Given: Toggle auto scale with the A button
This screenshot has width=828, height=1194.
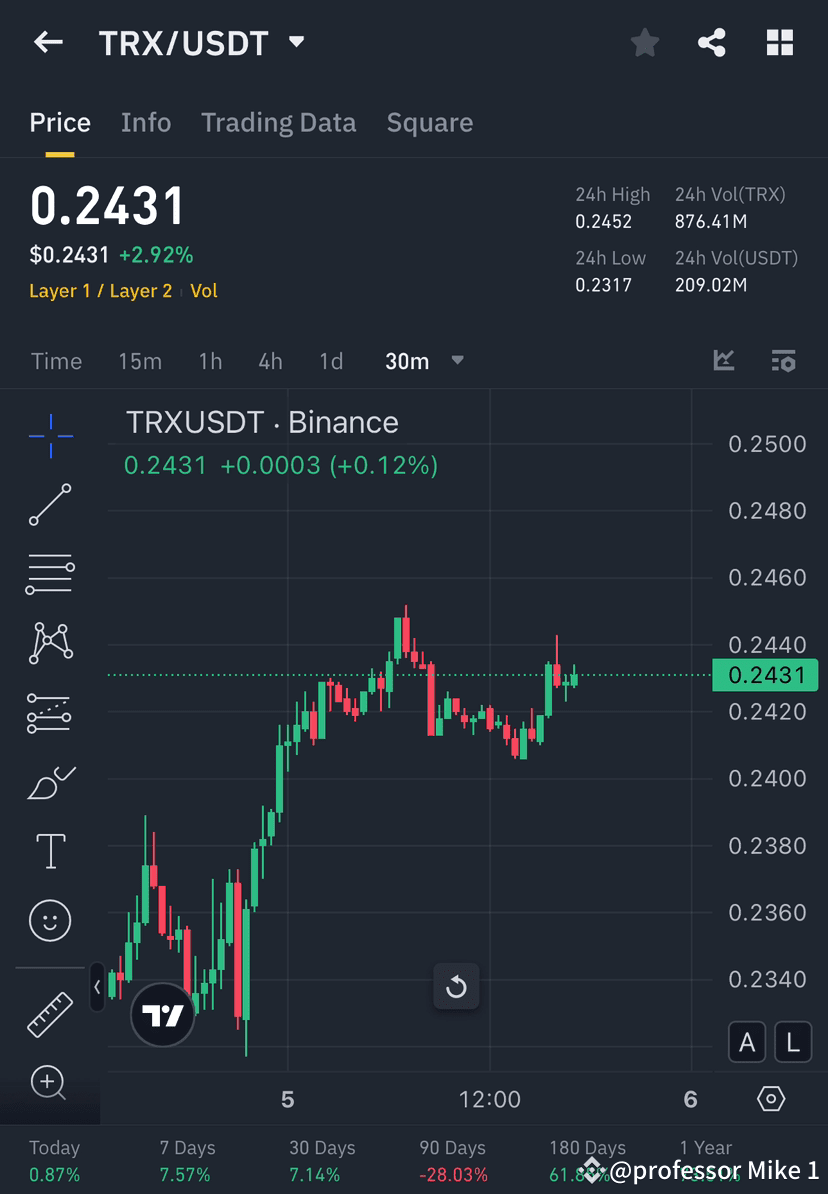Looking at the screenshot, I should click(747, 1041).
